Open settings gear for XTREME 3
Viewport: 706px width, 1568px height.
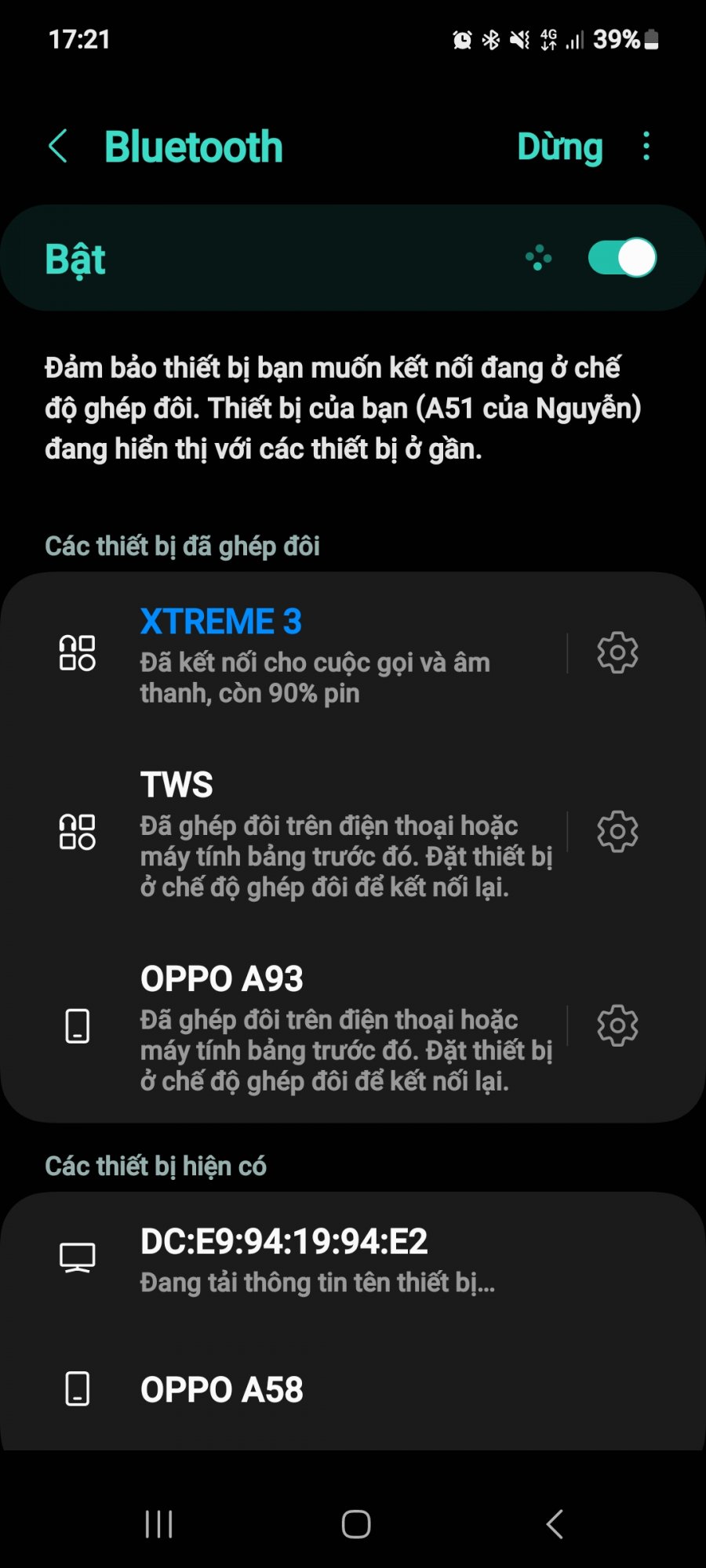click(617, 652)
